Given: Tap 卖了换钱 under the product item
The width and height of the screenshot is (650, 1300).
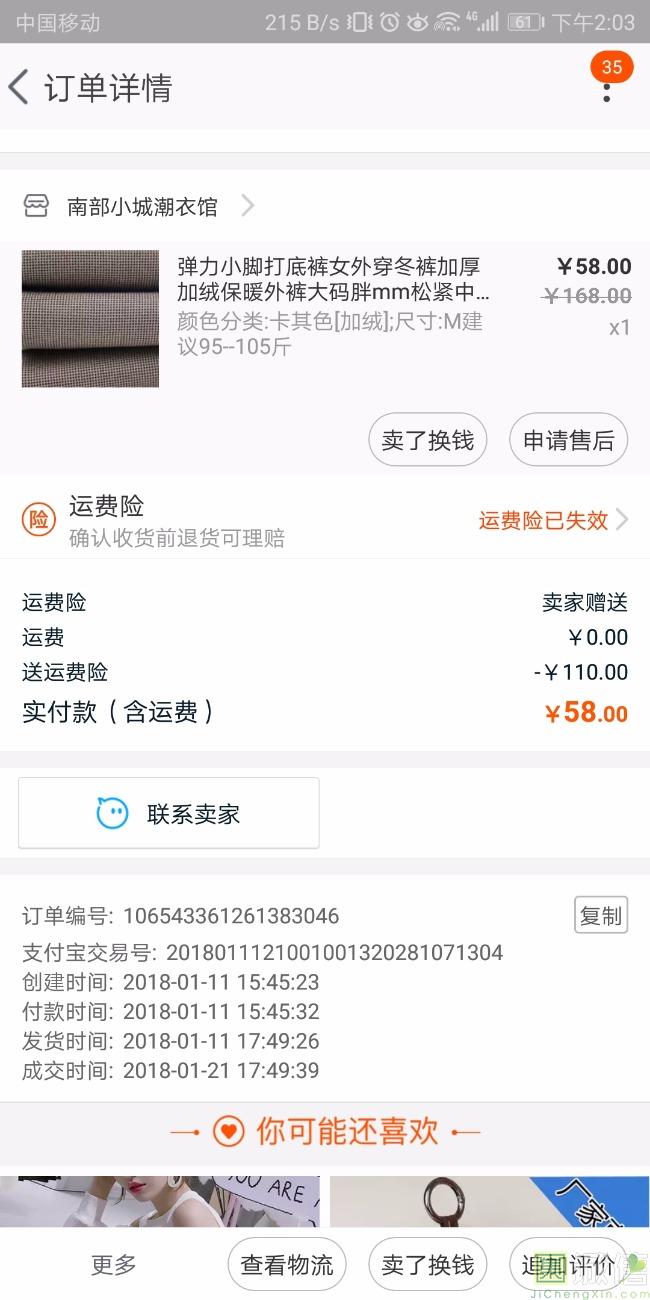Looking at the screenshot, I should tap(427, 440).
